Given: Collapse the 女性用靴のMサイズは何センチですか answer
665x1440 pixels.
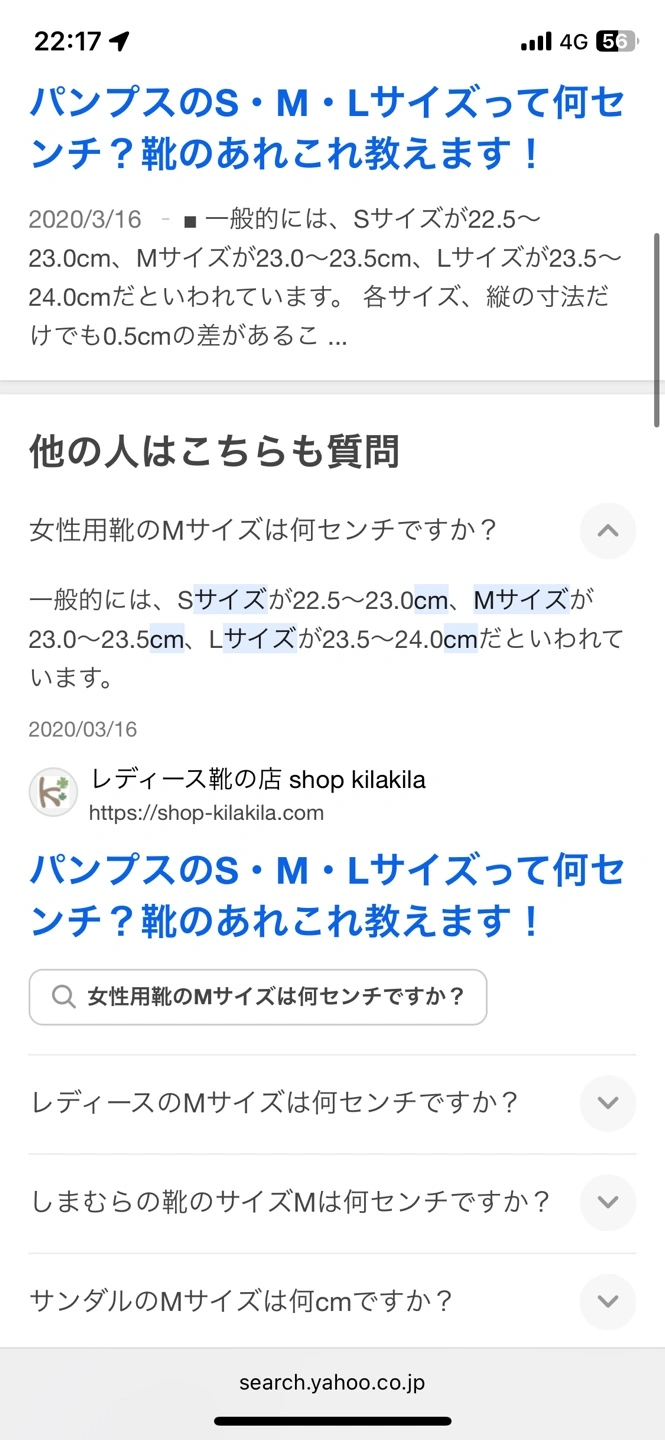Looking at the screenshot, I should click(x=607, y=530).
